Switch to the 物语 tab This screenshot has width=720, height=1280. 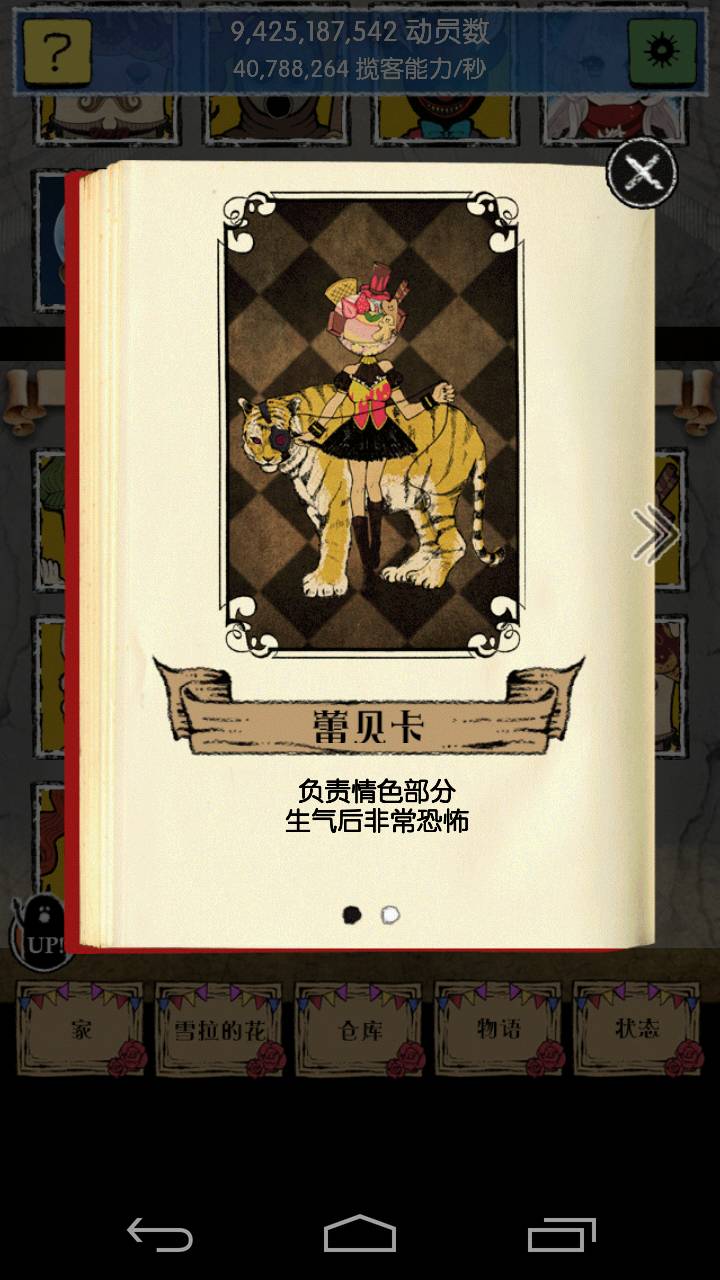tap(498, 1028)
